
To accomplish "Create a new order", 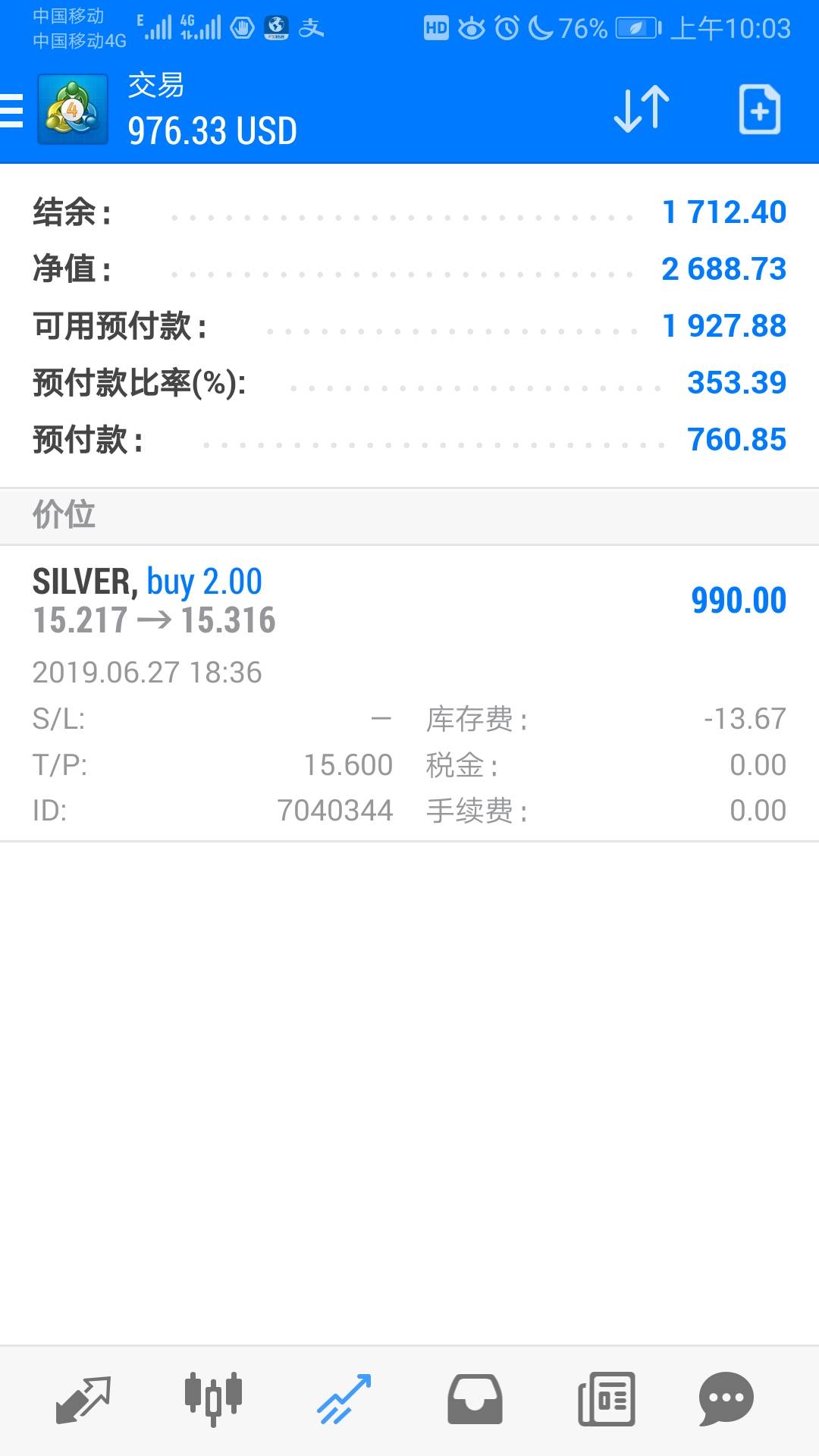I will point(760,110).
